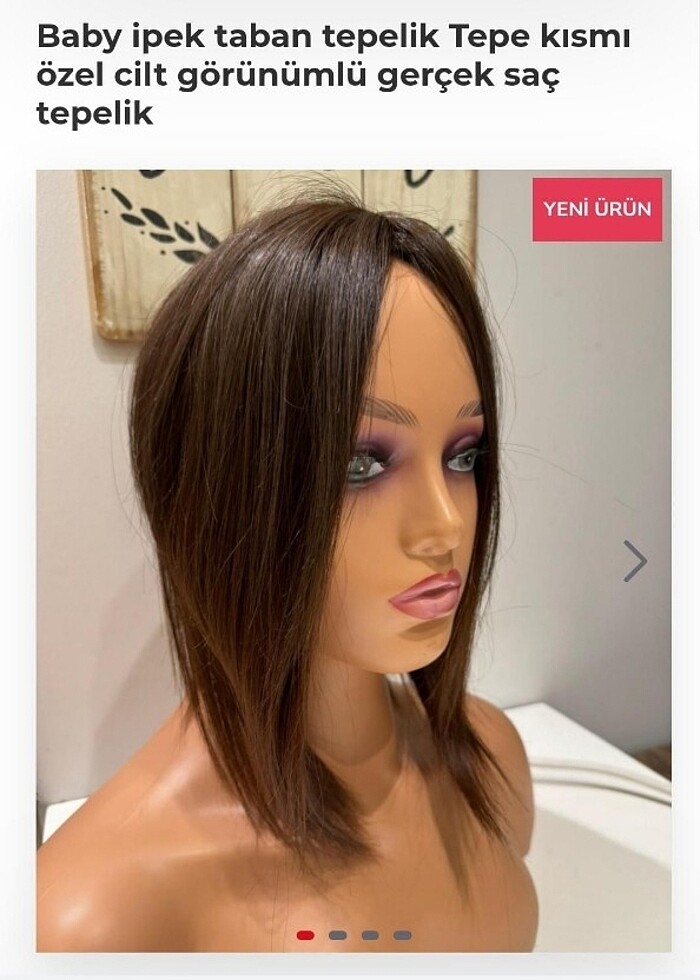Show the next product photo with the arrow
This screenshot has width=700, height=980.
coord(635,561)
